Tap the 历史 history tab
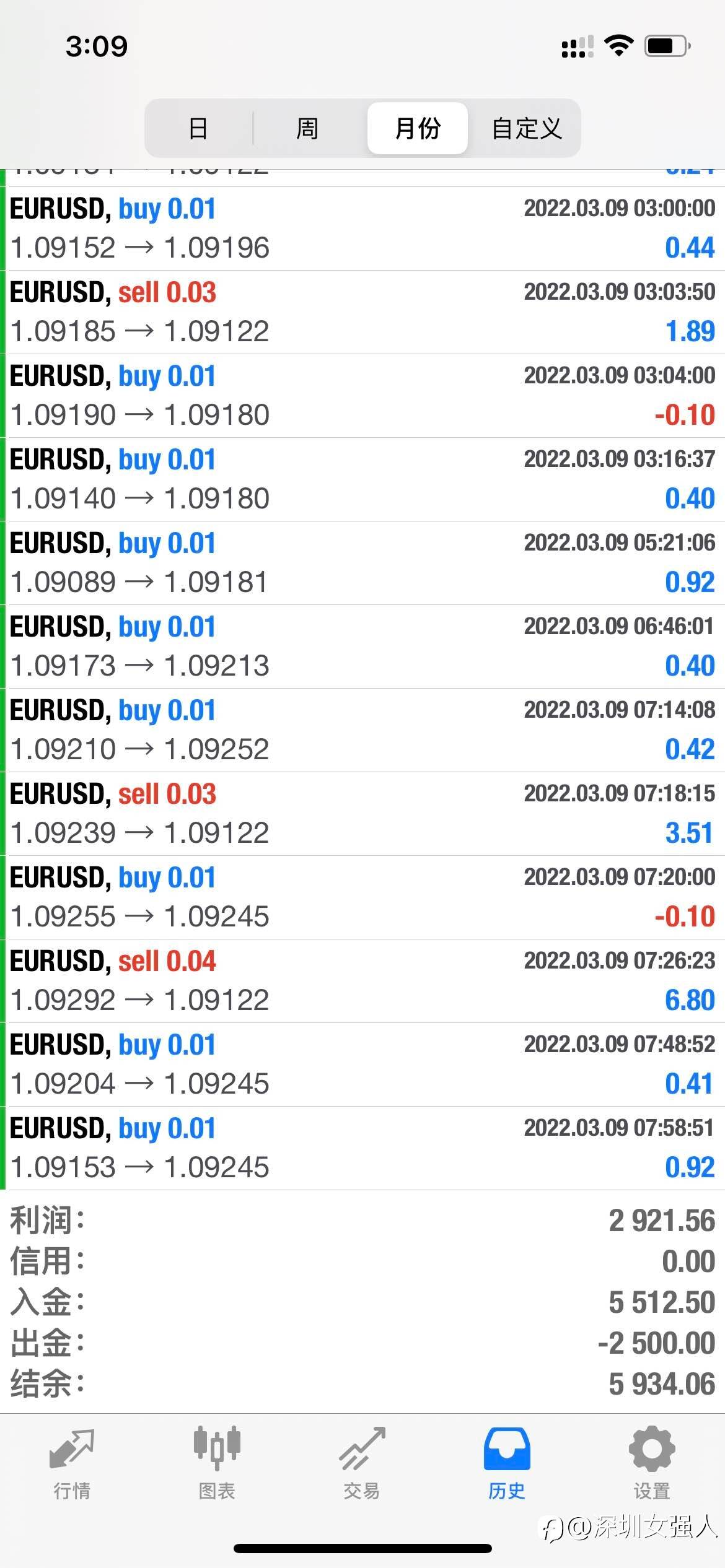Viewport: 725px width, 1568px height. click(507, 1463)
